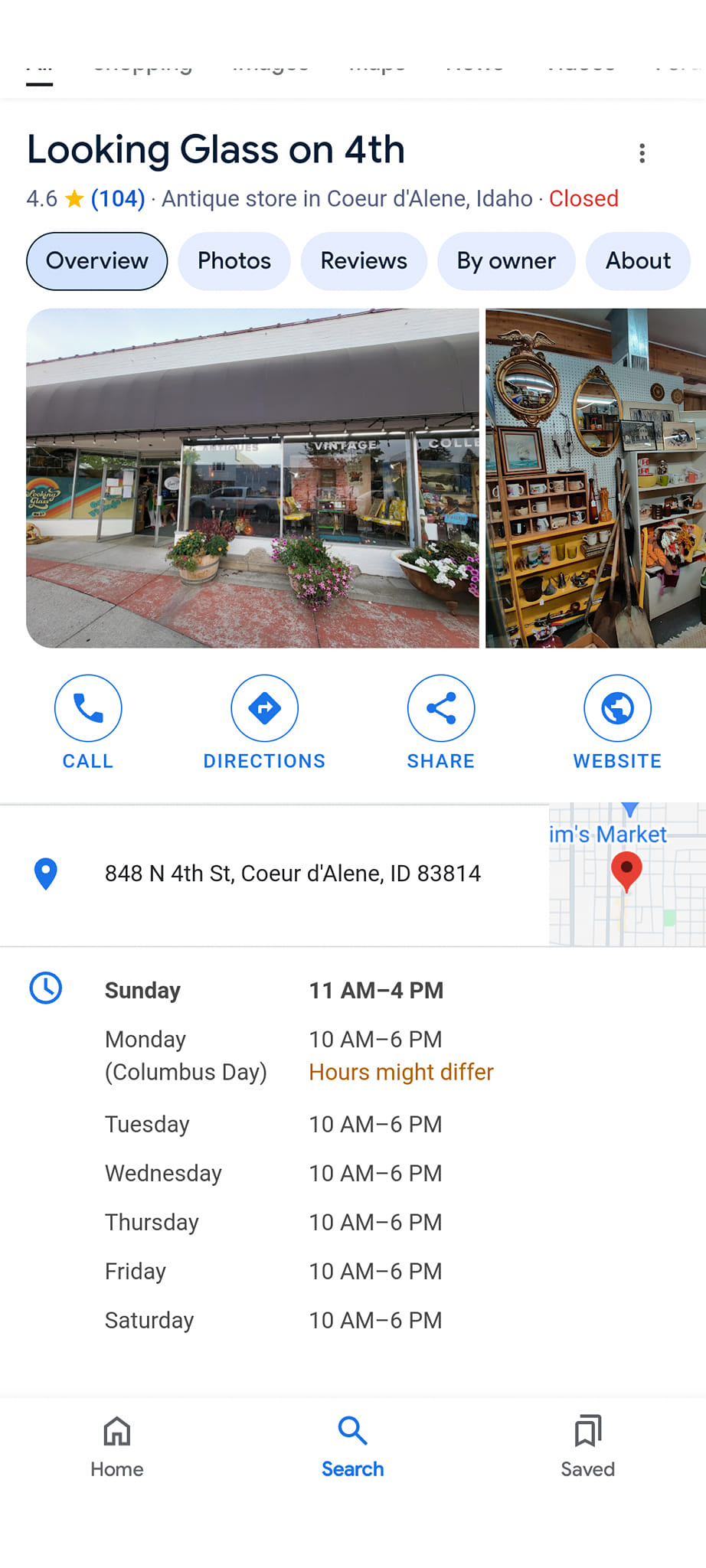Open the 848 N 4th St address row
Viewport: 706px width, 1568px height.
pyautogui.click(x=274, y=874)
